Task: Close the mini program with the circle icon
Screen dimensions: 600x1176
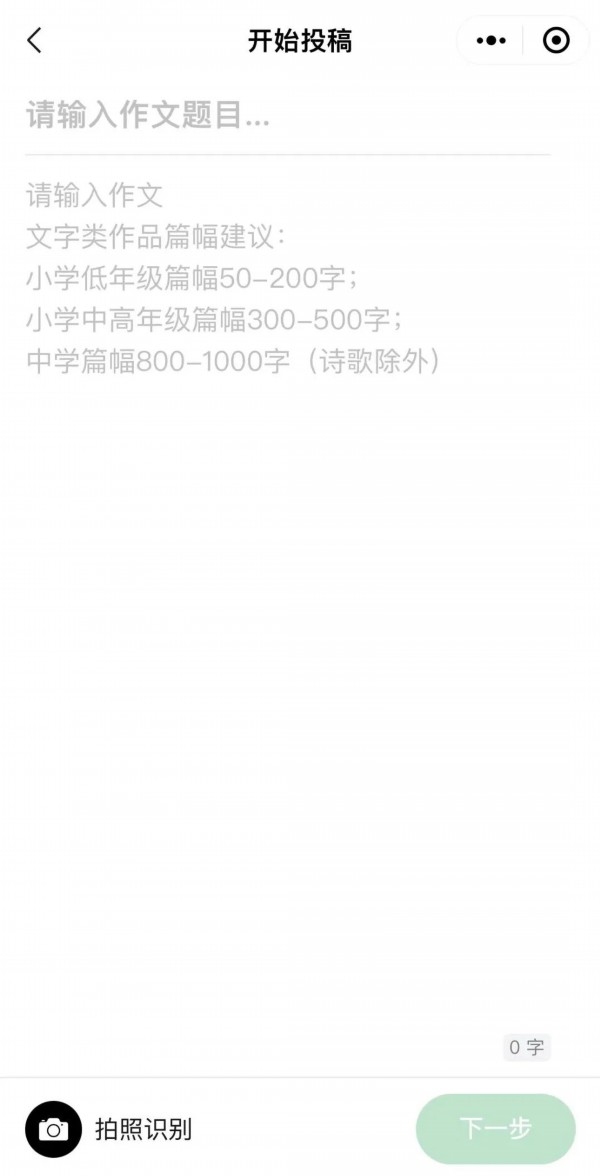Action: point(556,41)
